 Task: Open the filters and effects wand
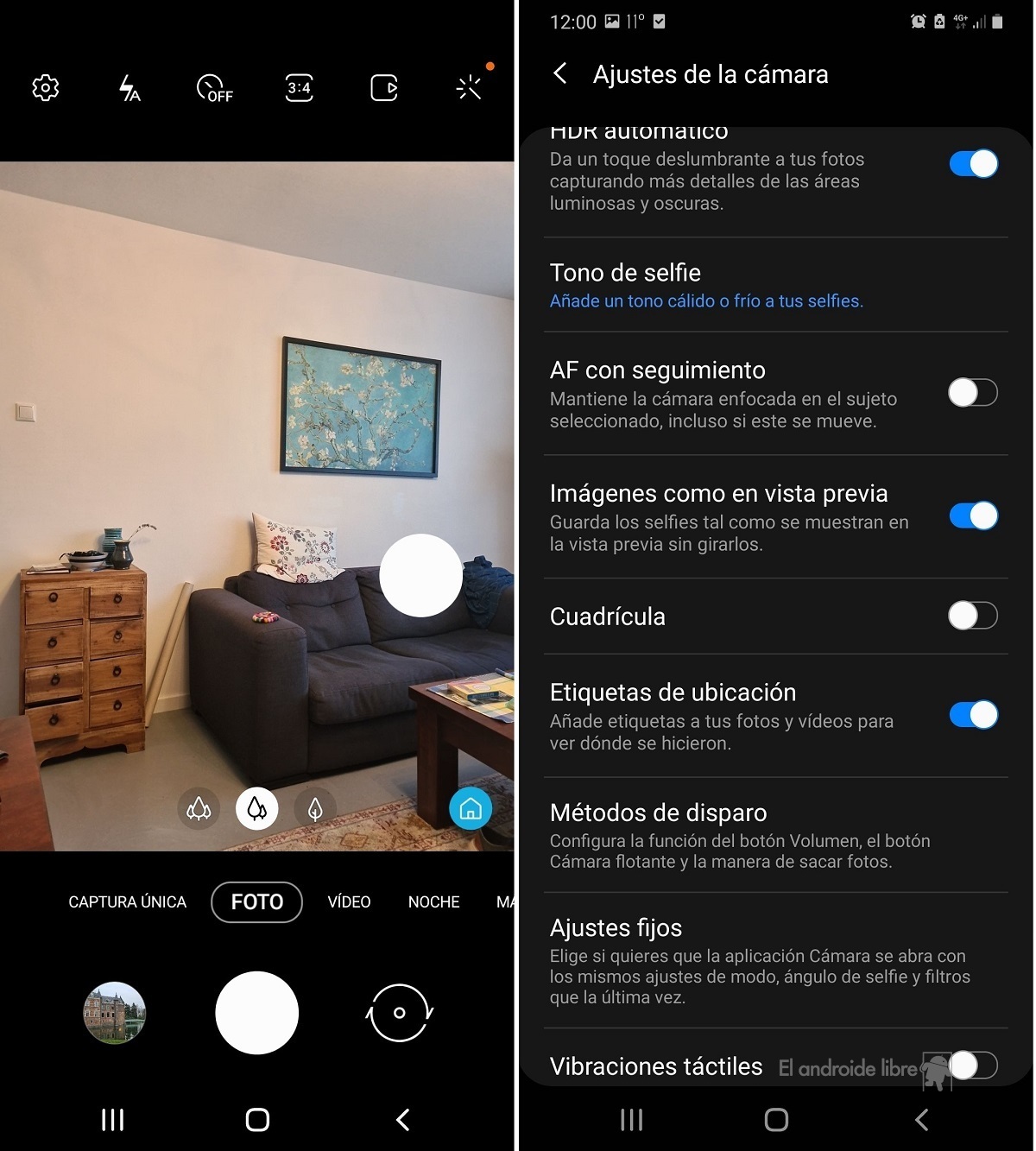click(469, 87)
